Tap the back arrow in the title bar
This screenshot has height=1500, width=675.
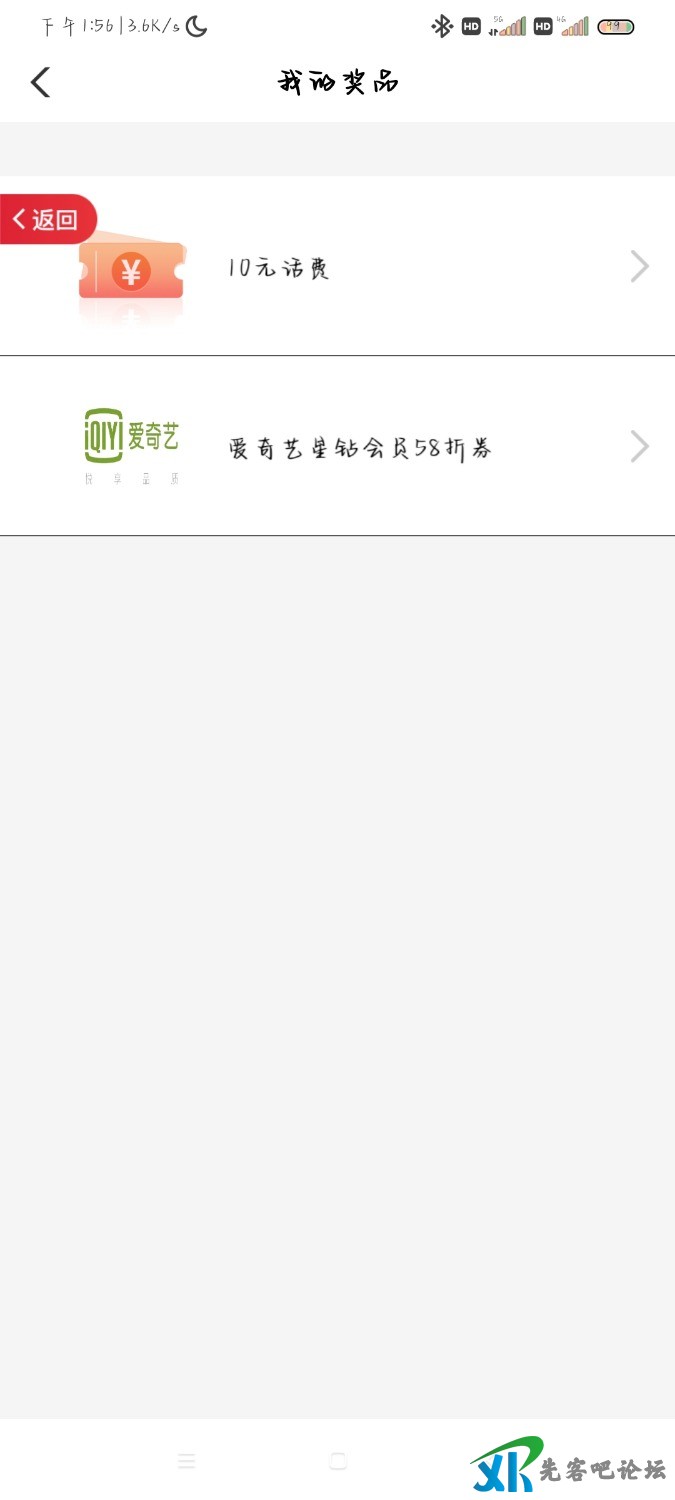click(x=40, y=82)
